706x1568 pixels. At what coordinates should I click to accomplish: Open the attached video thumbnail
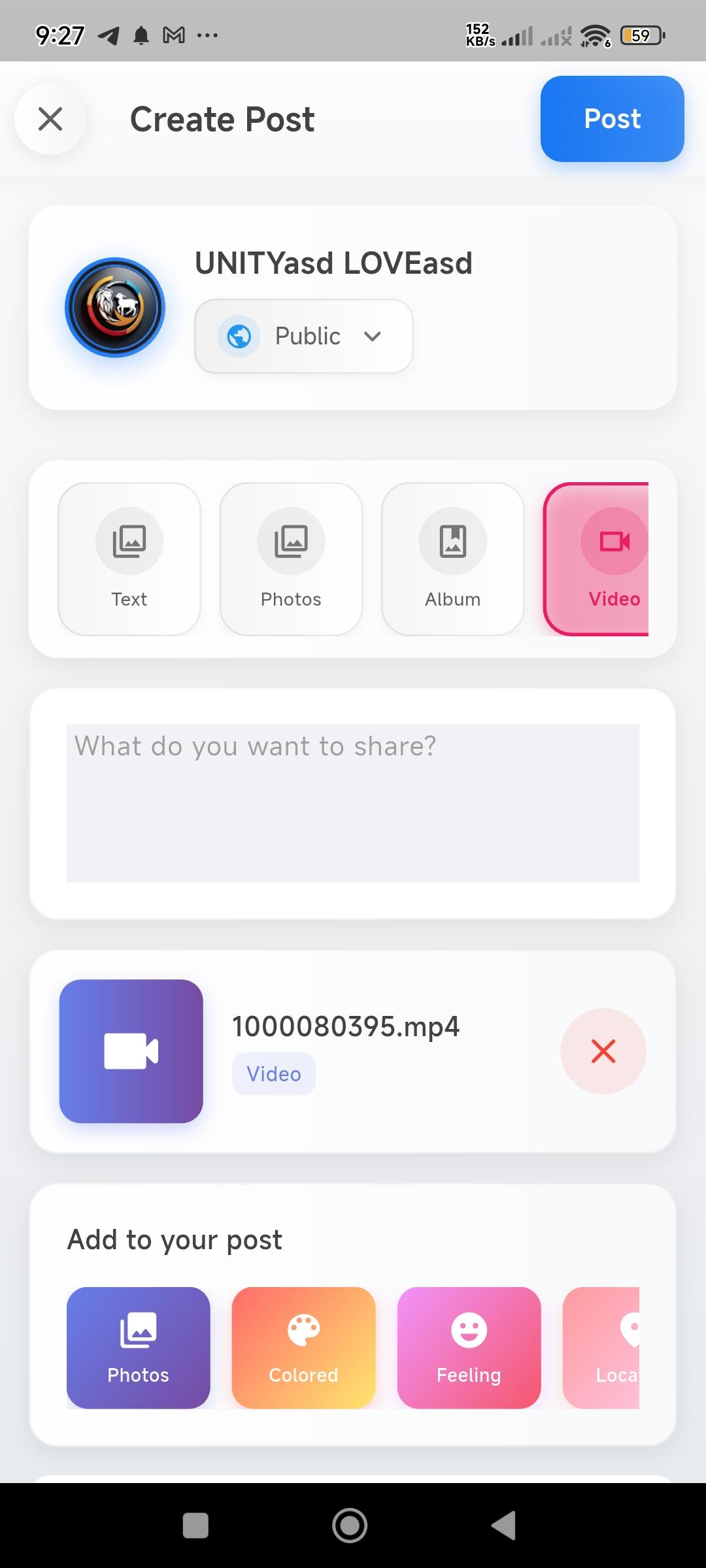click(x=131, y=1051)
